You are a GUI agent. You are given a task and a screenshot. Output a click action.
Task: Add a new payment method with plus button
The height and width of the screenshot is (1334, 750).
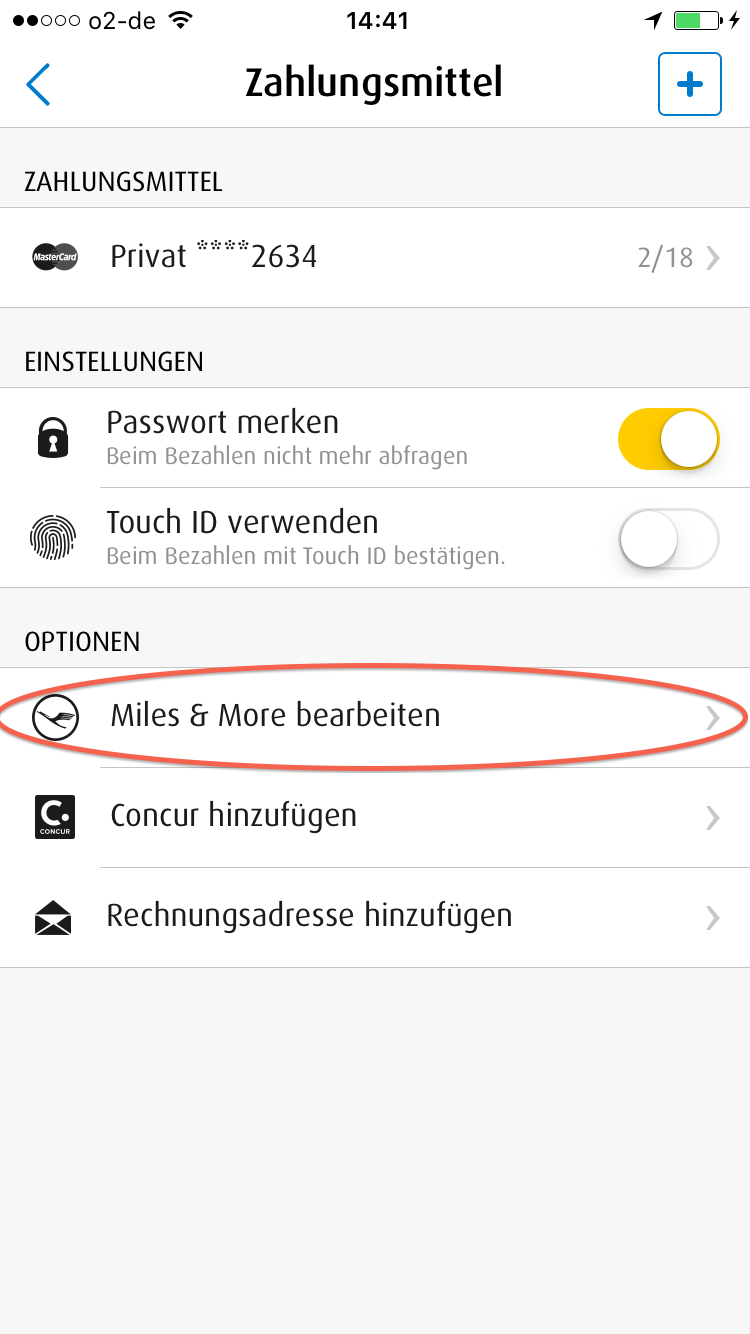tap(689, 85)
